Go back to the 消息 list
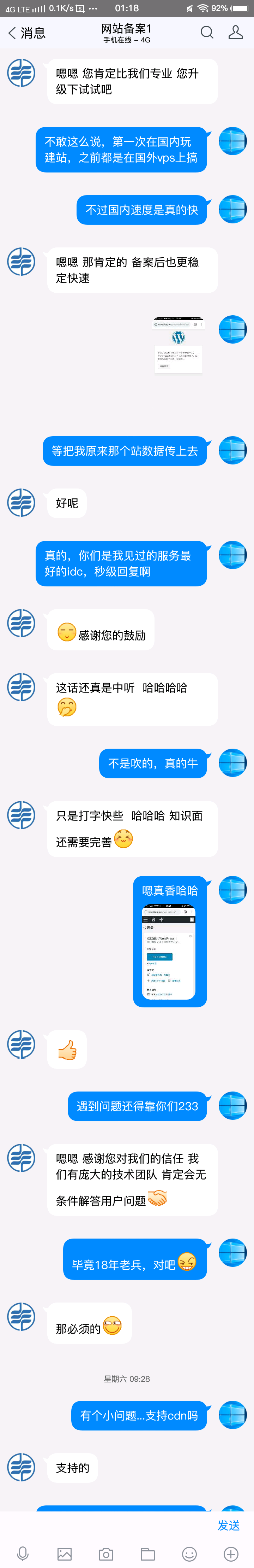This screenshot has height=1568, width=254. click(x=25, y=33)
